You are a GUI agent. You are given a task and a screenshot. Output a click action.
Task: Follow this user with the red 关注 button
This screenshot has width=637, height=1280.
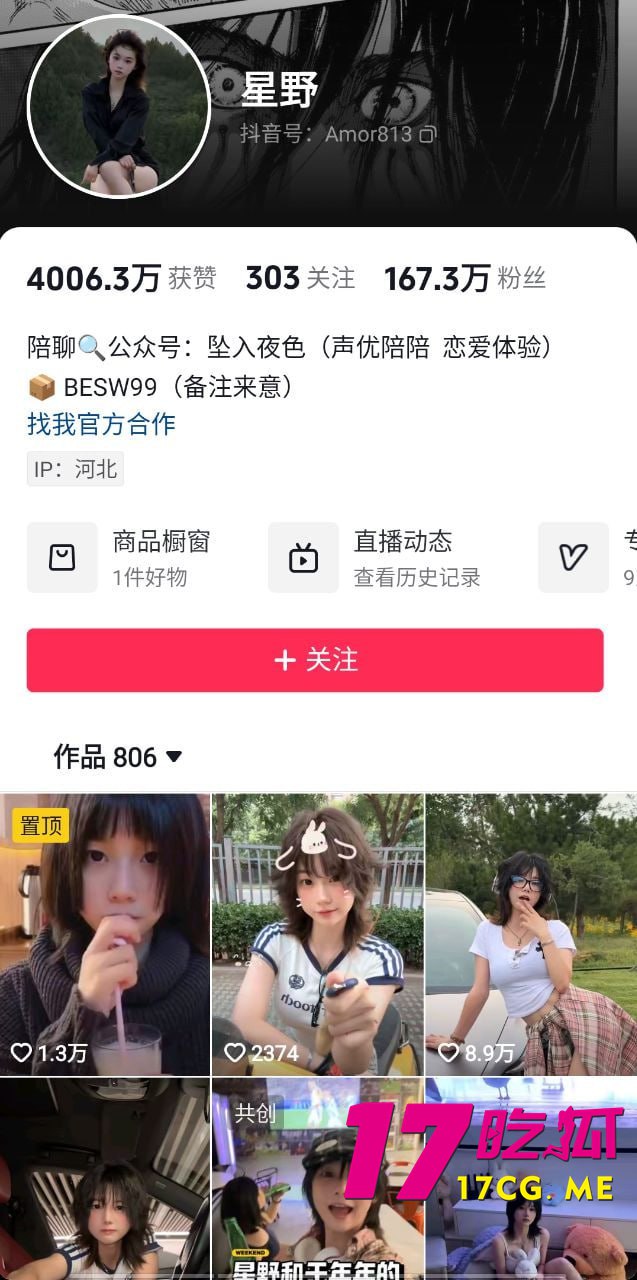coord(315,660)
